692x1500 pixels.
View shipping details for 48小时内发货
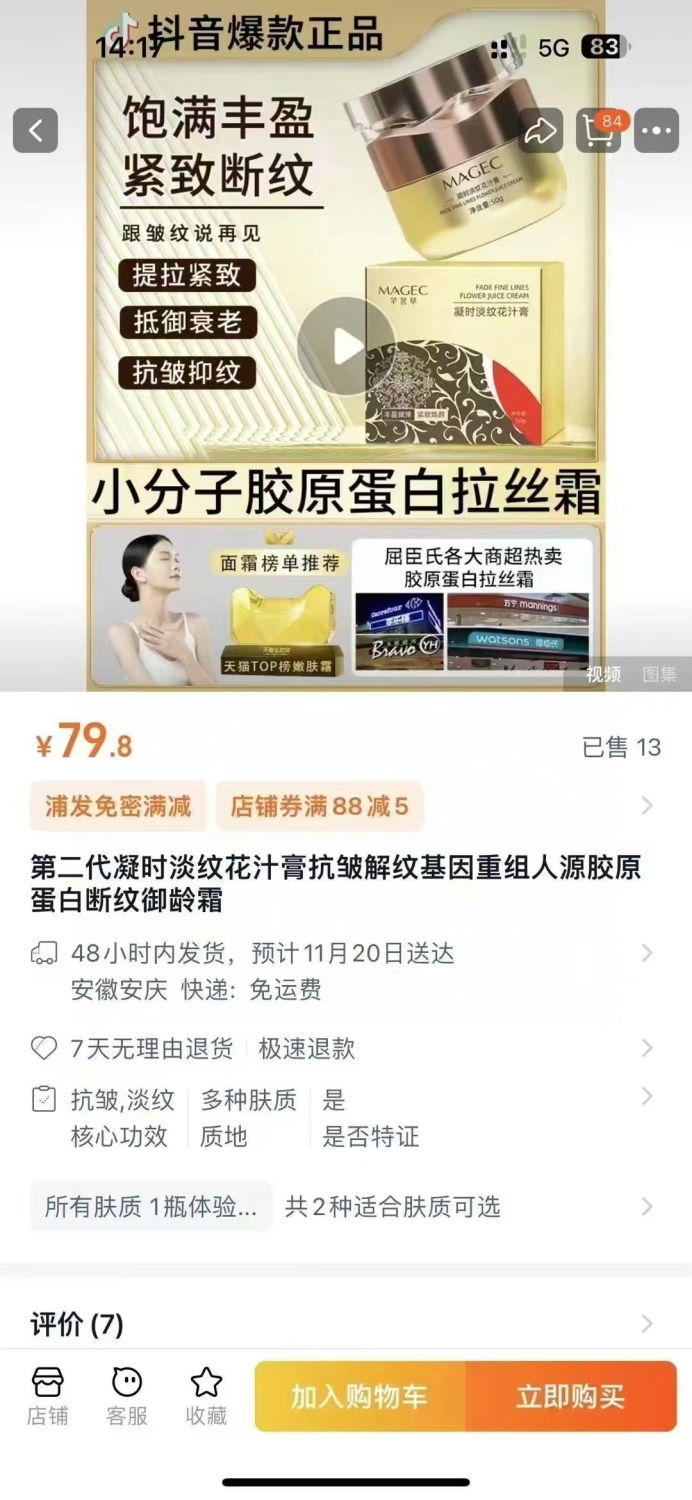pyautogui.click(x=346, y=971)
